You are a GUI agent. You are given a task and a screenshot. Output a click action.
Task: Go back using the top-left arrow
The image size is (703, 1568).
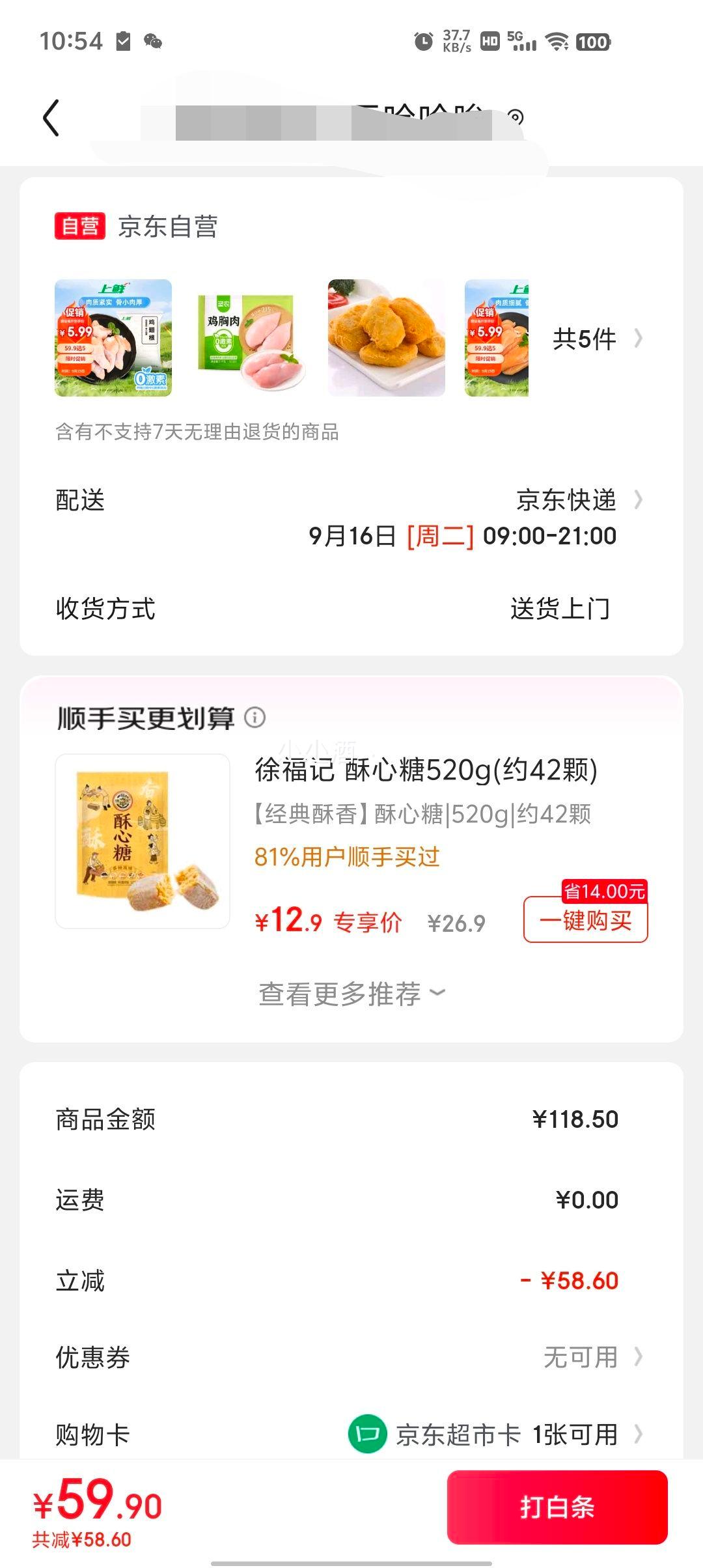(x=51, y=118)
